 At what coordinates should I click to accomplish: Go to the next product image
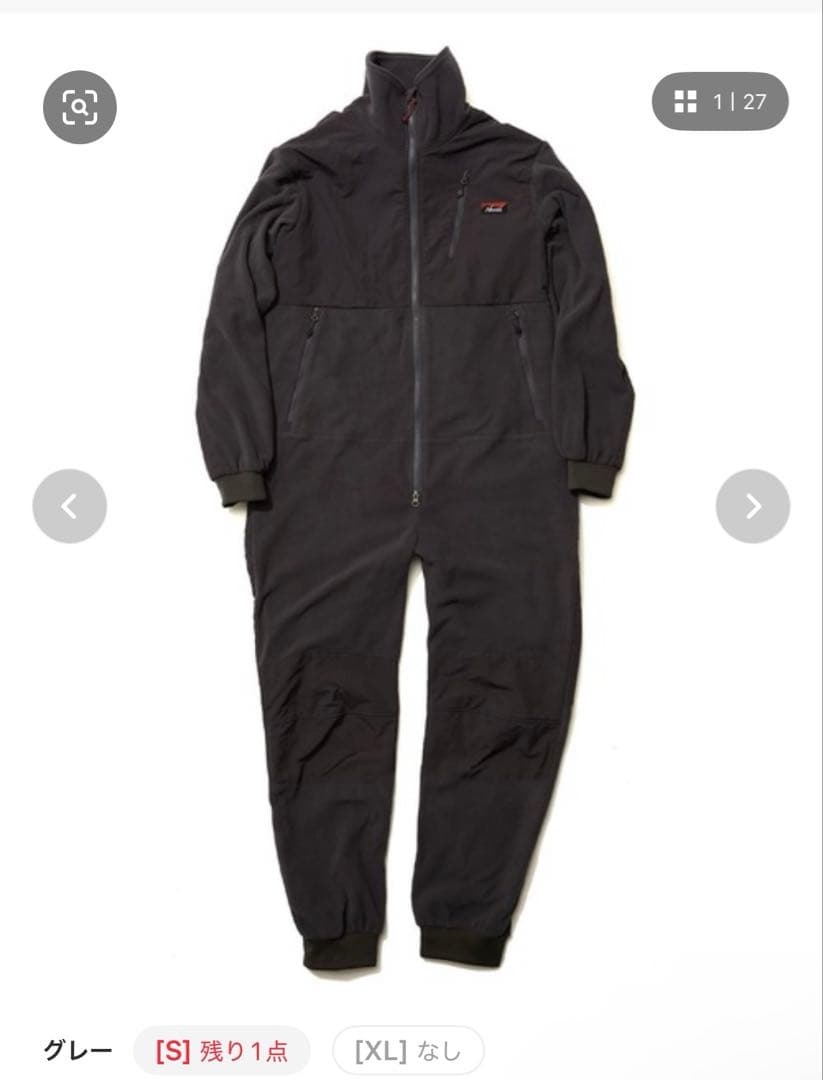pyautogui.click(x=752, y=506)
